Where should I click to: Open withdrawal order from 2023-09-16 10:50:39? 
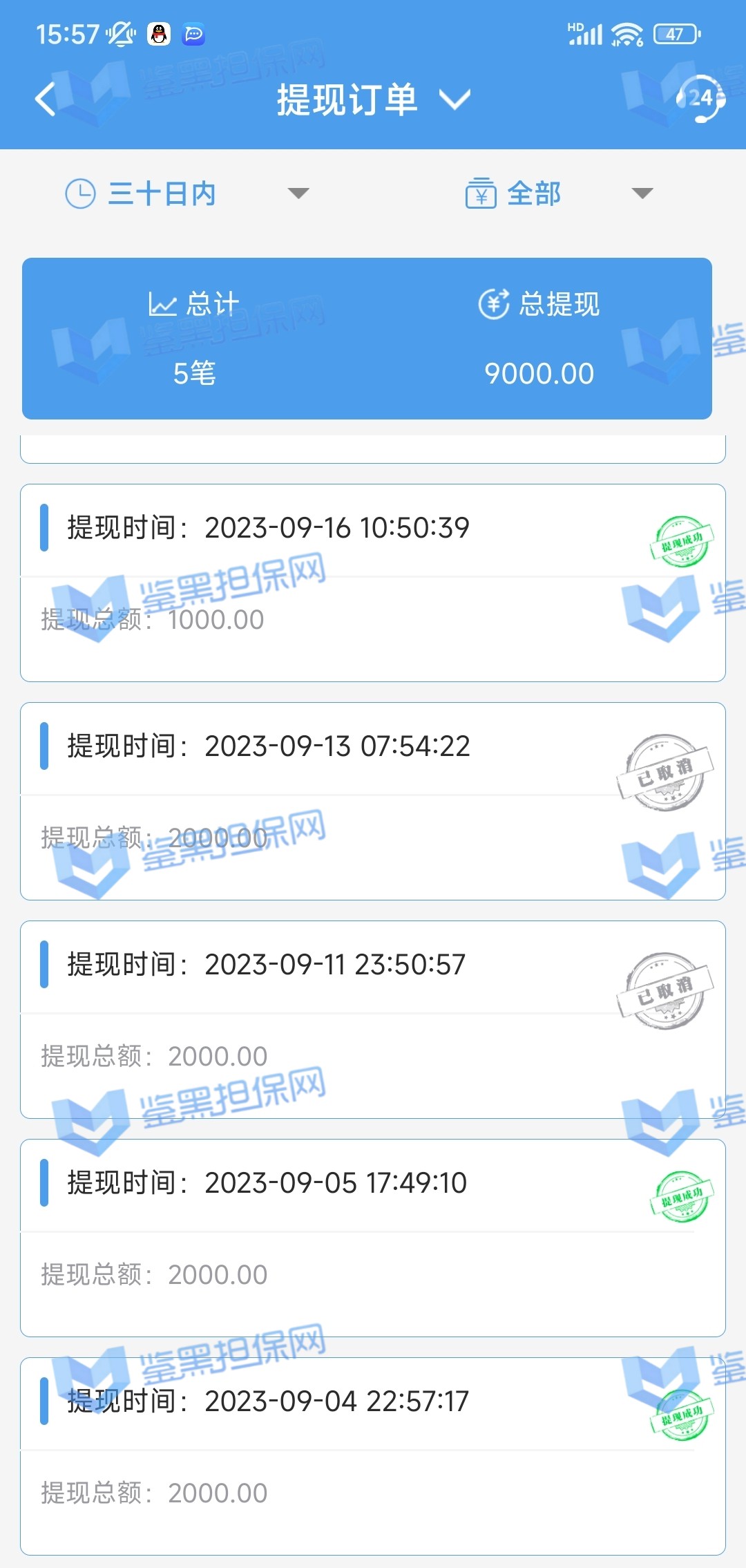tap(373, 582)
